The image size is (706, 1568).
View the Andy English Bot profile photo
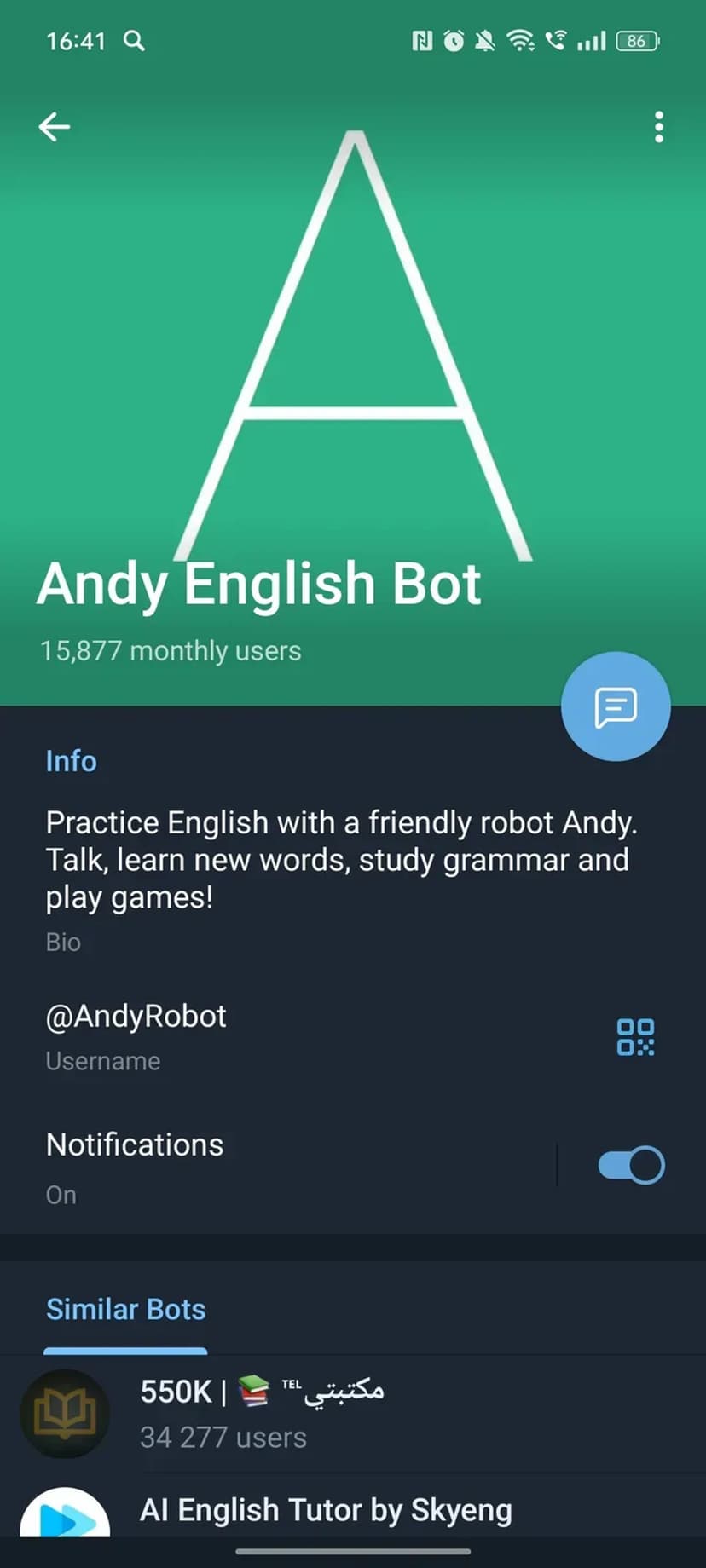click(353, 341)
